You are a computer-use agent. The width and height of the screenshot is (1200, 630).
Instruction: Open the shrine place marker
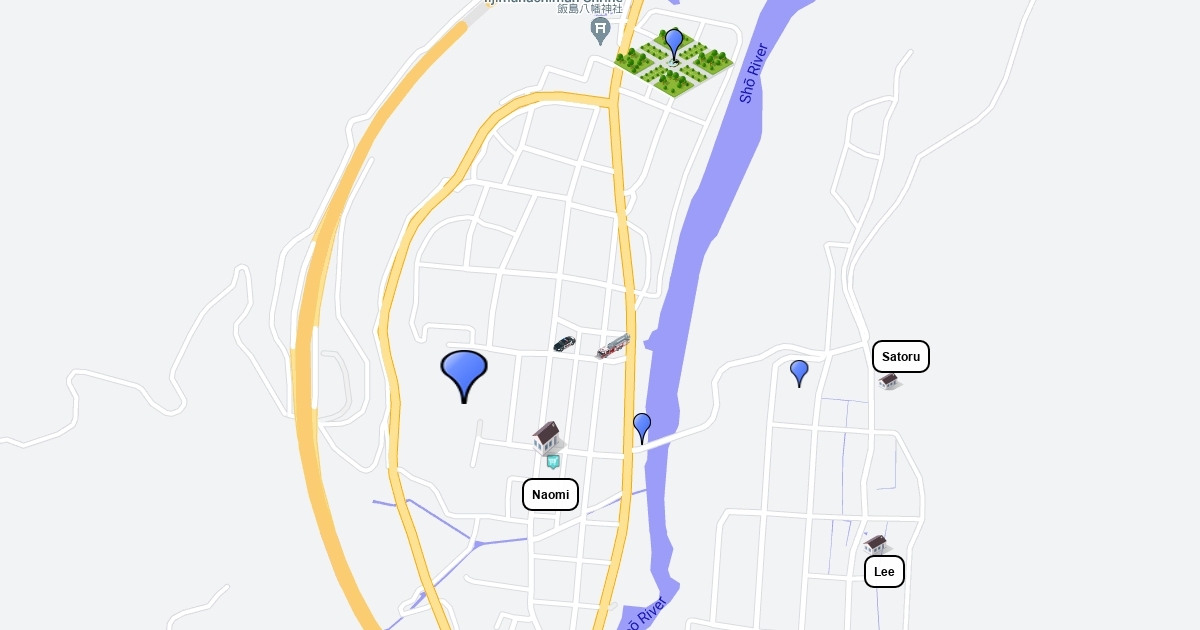(600, 30)
